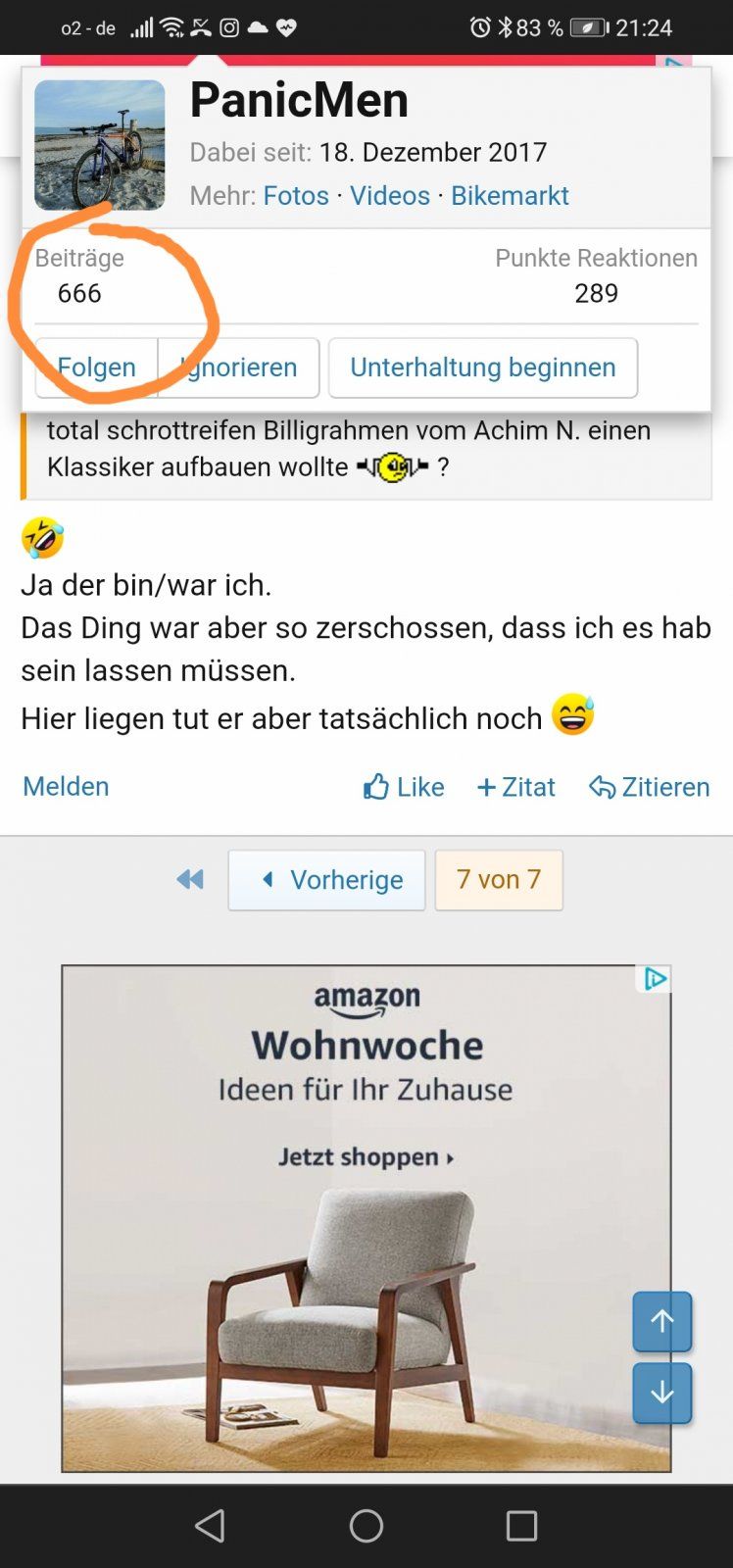Viewport: 733px width, 1568px height.
Task: Jump to the bottom with down arrow button
Action: point(661,1393)
